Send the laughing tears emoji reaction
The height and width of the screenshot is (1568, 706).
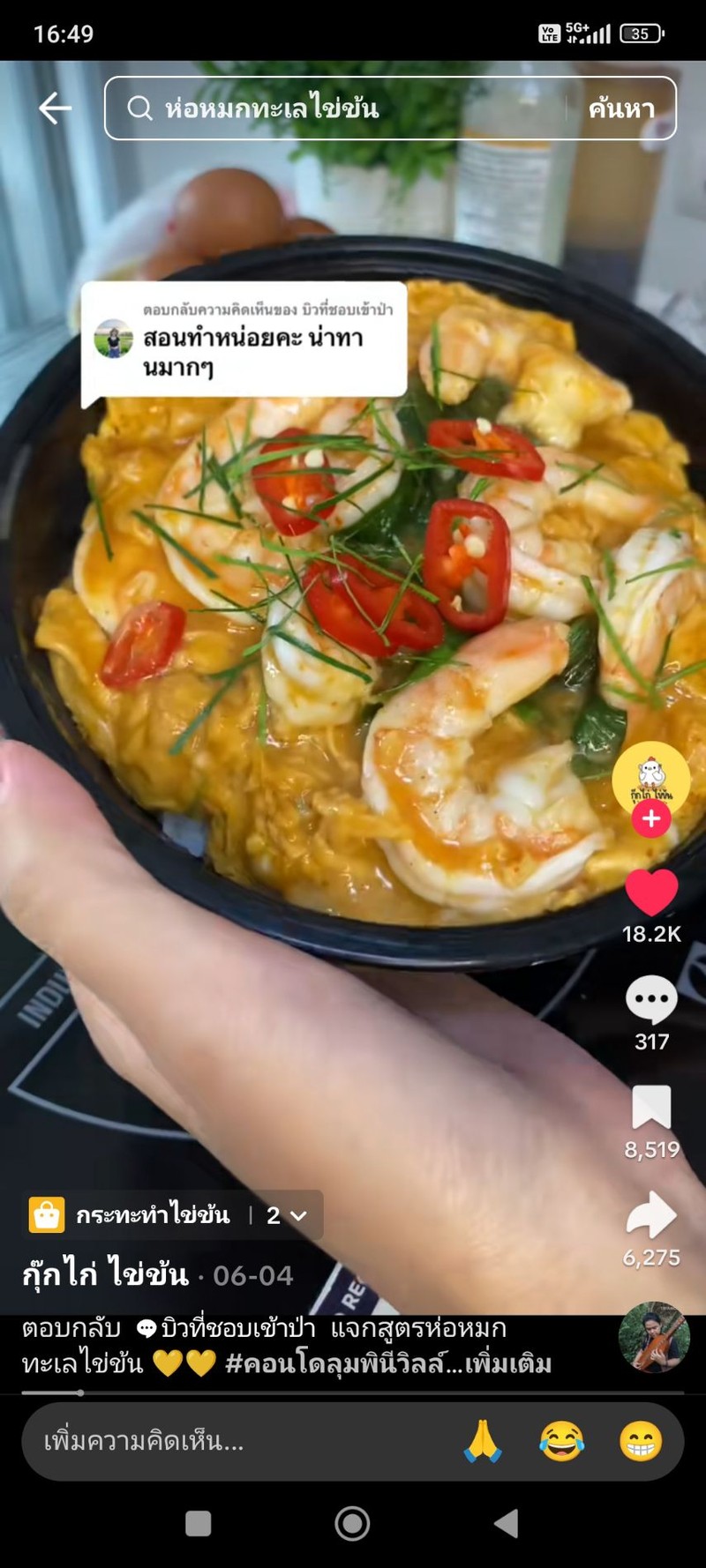click(562, 1443)
